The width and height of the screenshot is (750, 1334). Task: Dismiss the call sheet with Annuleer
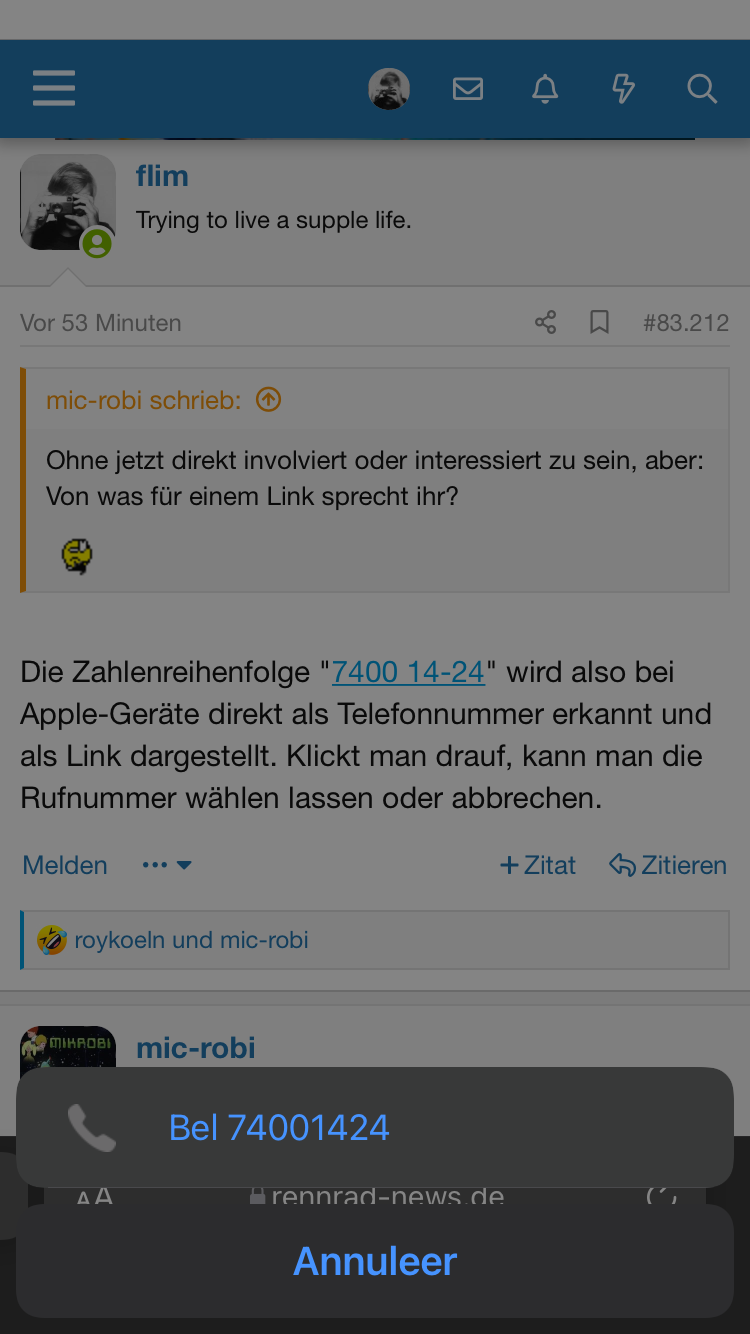pos(375,1261)
